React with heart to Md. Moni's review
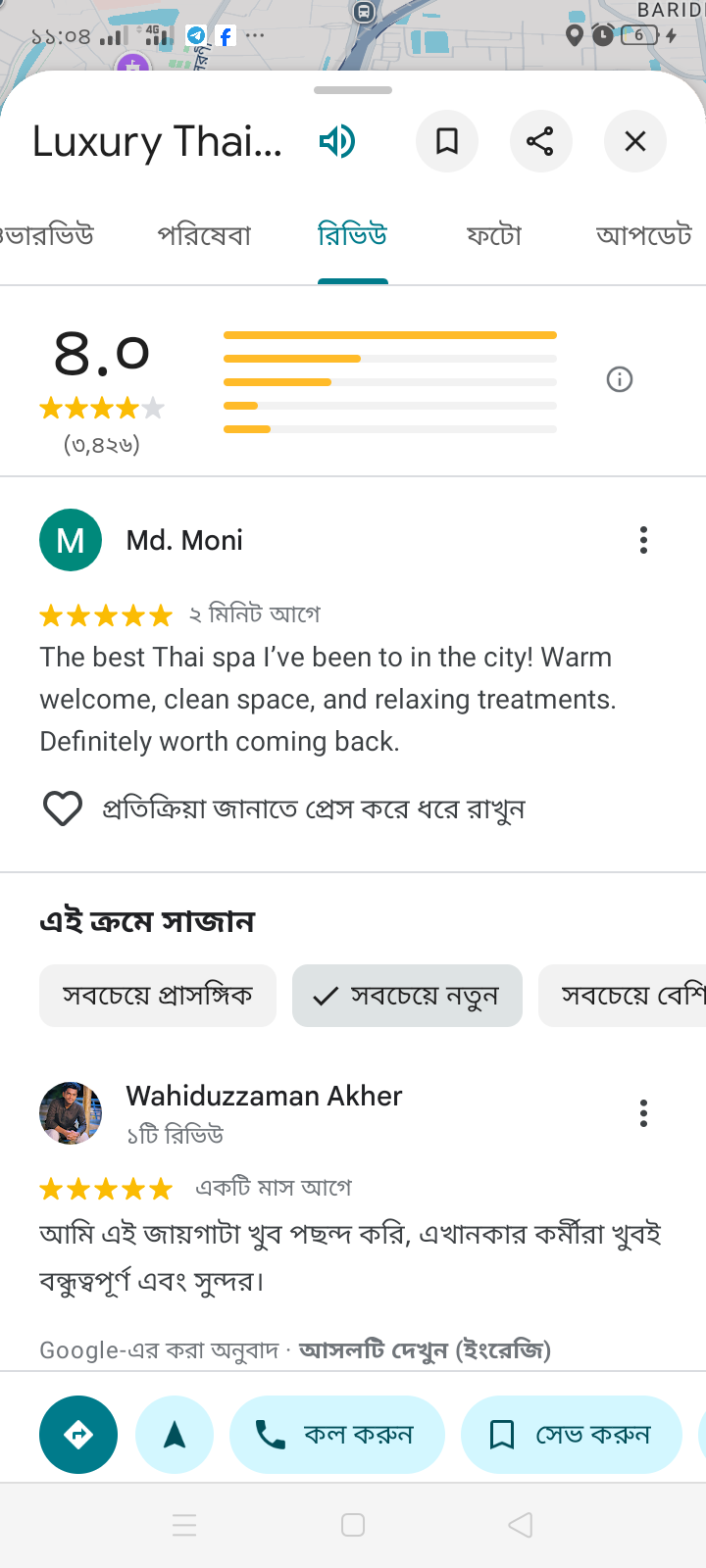 63,809
